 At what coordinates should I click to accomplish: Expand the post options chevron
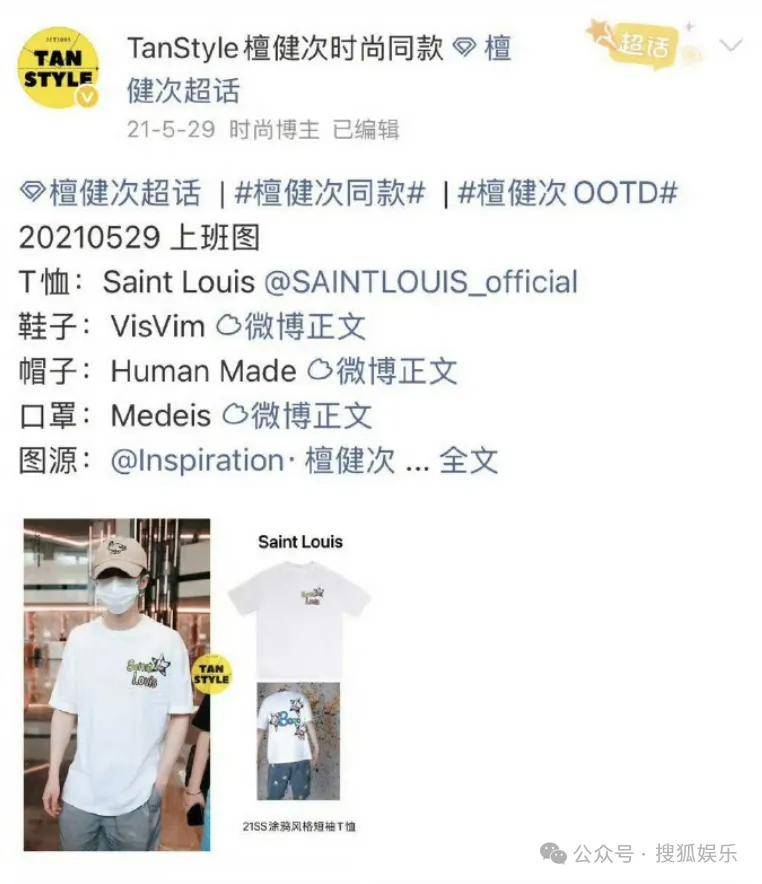pos(731,46)
